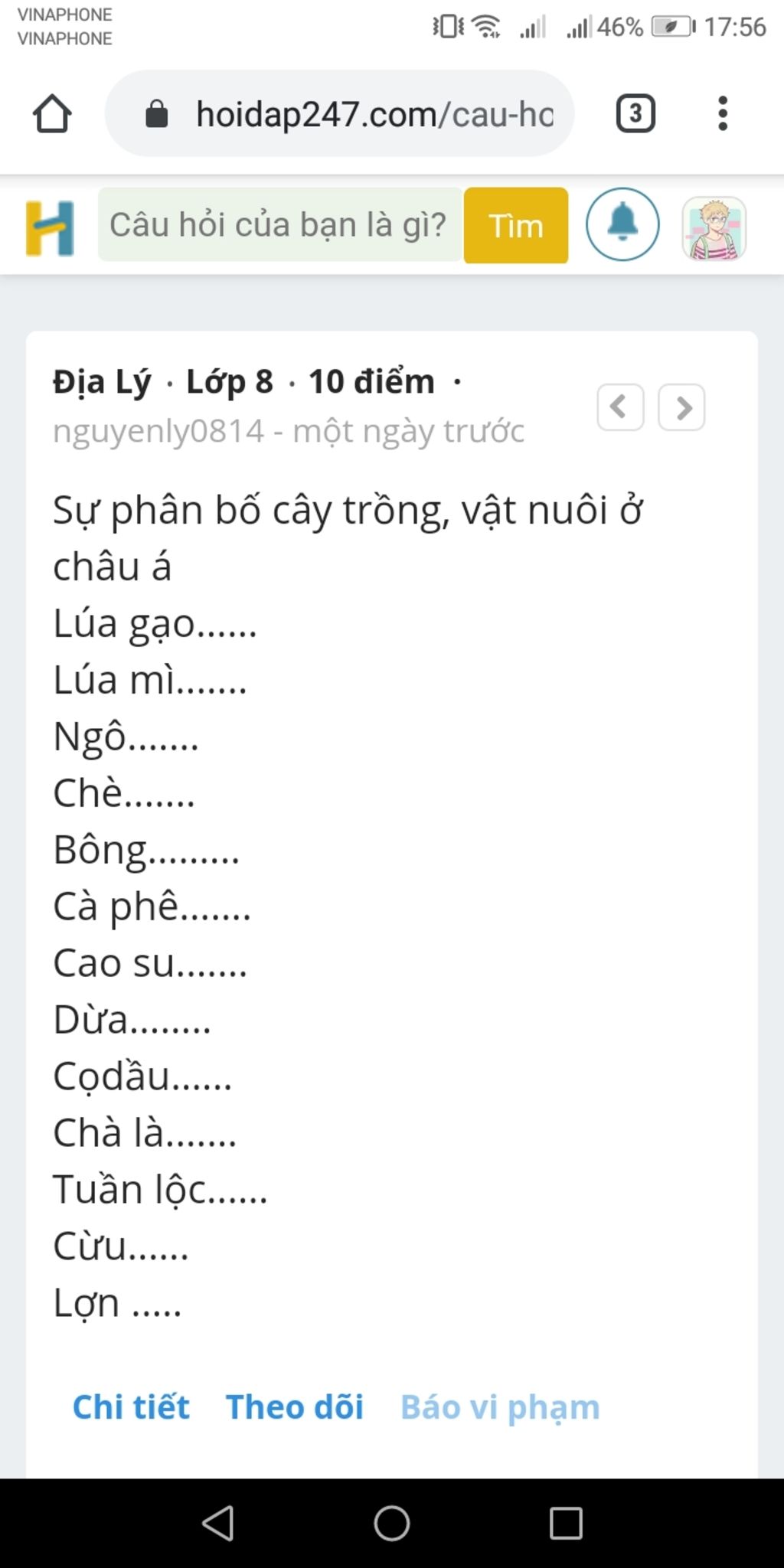Report the question with Báo vi phạm
This screenshot has width=784, height=1568.
pyautogui.click(x=500, y=1407)
